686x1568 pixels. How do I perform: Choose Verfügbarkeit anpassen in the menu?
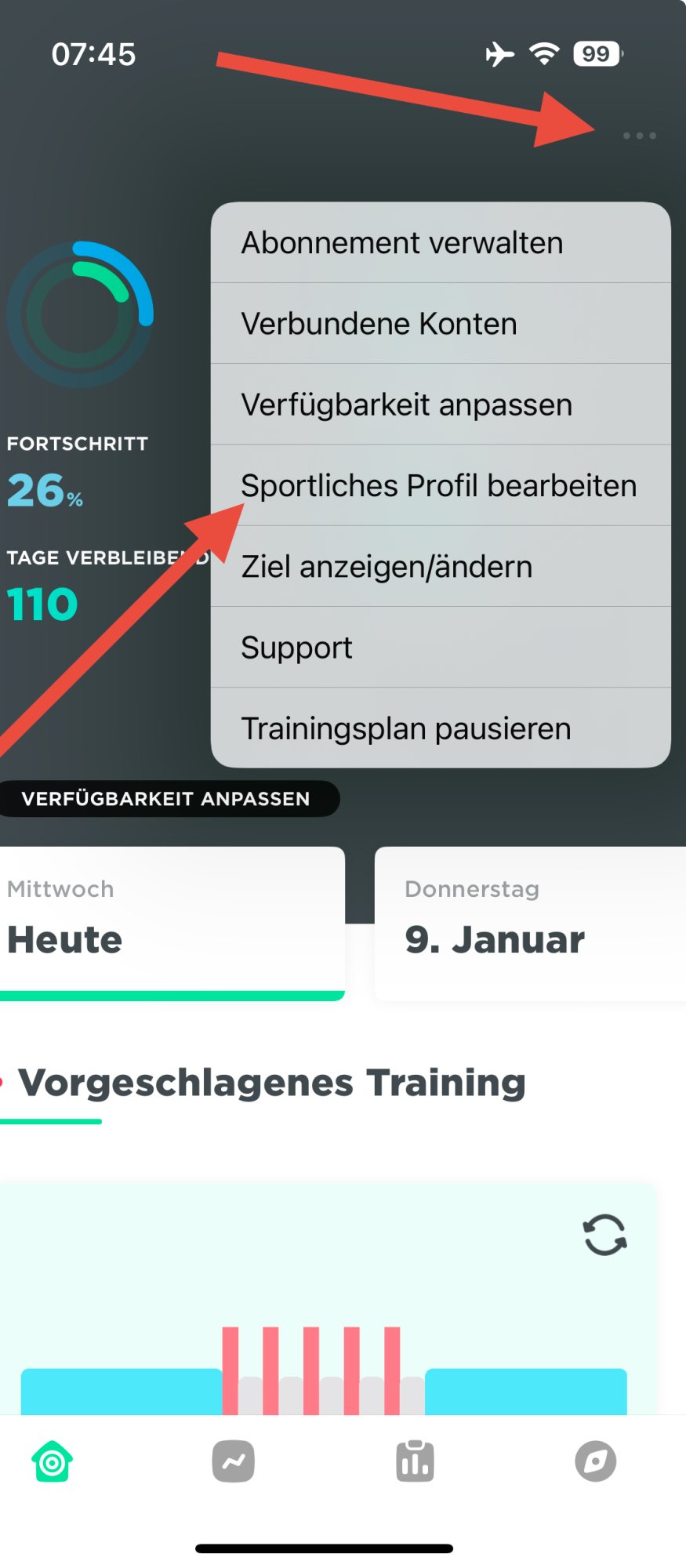(441, 405)
